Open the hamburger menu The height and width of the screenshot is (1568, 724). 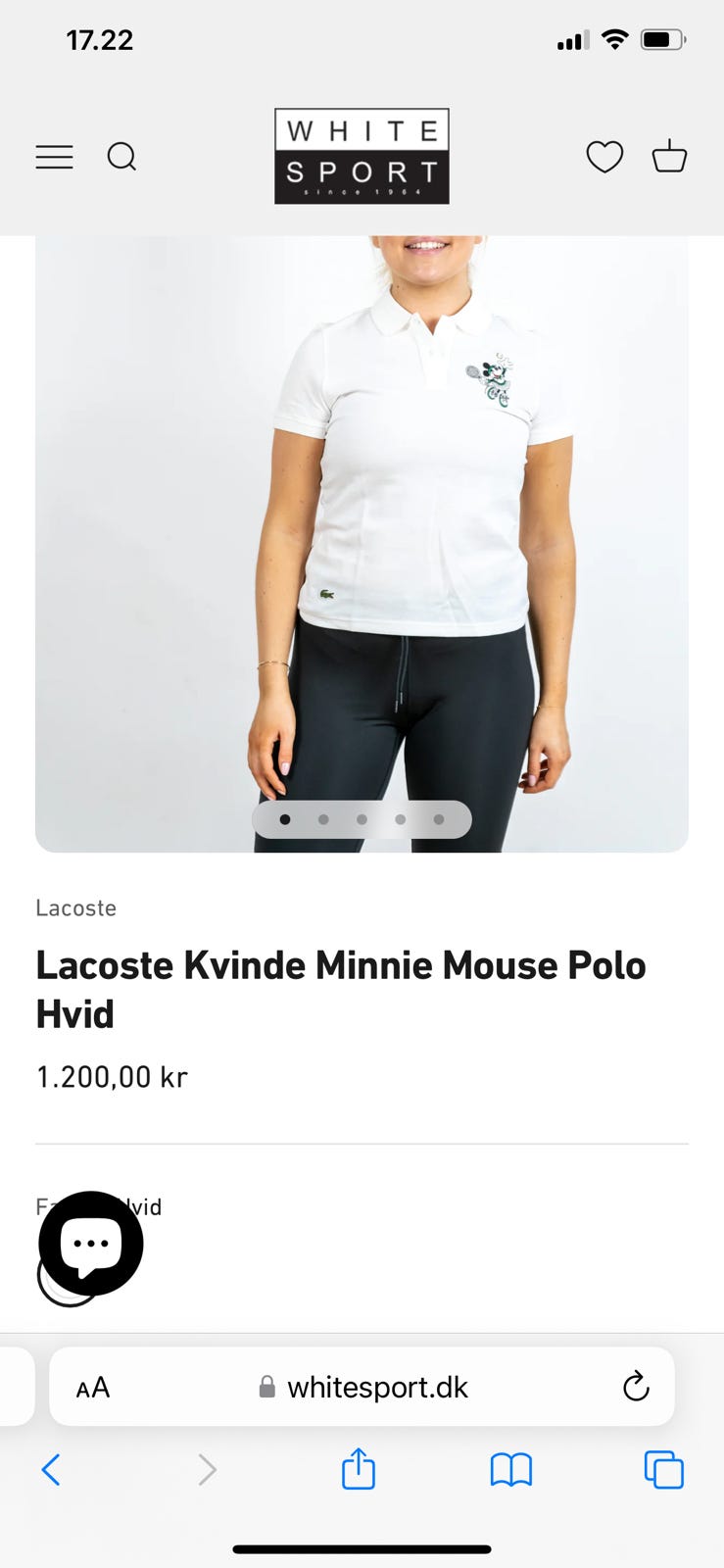pos(55,157)
